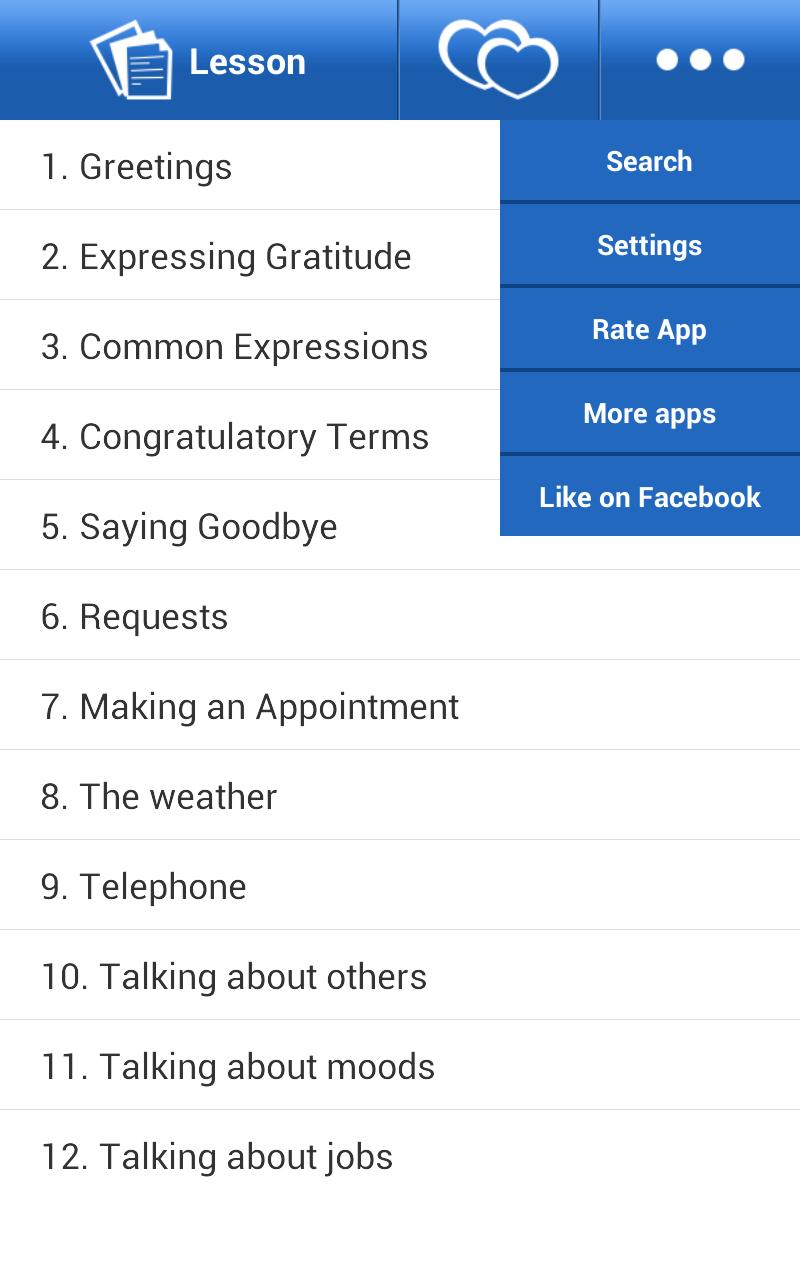Screen dimensions: 800x1280
Task: Open lesson 2. Expressing Gratitude
Action: (x=226, y=257)
